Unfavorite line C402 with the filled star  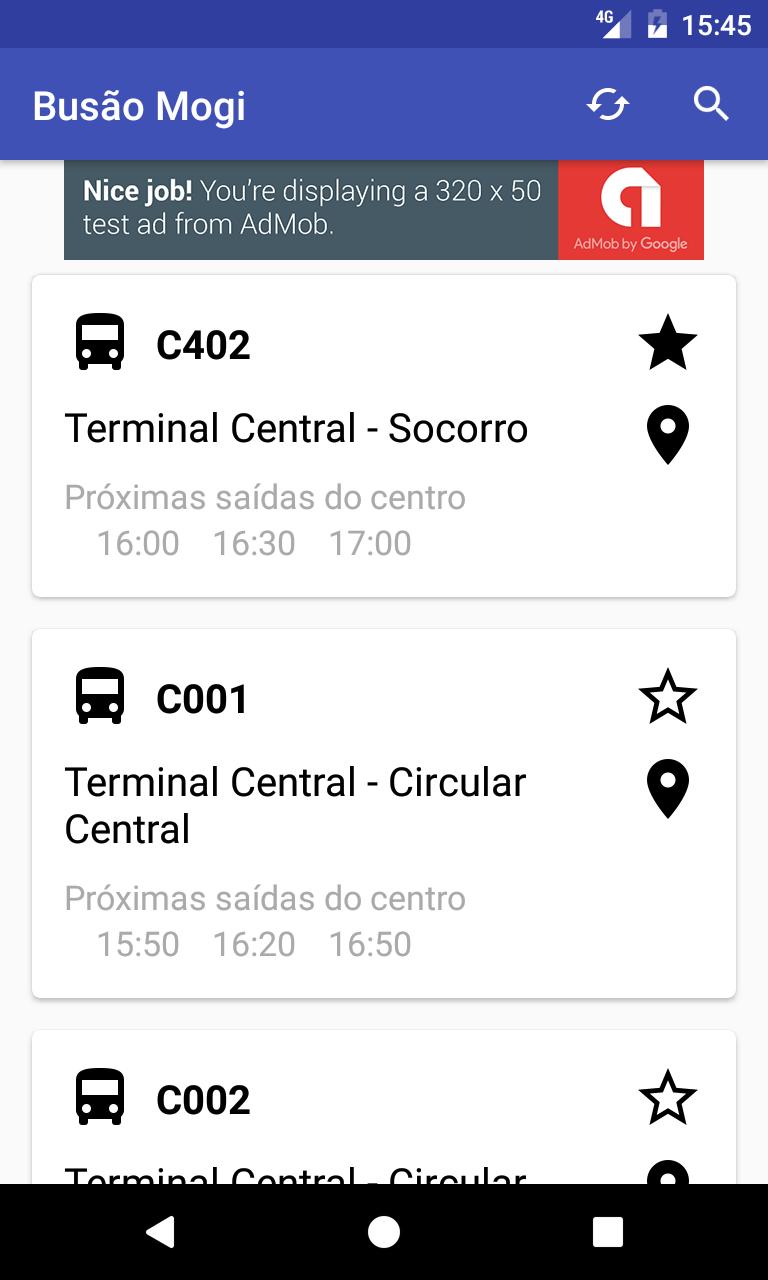point(667,343)
